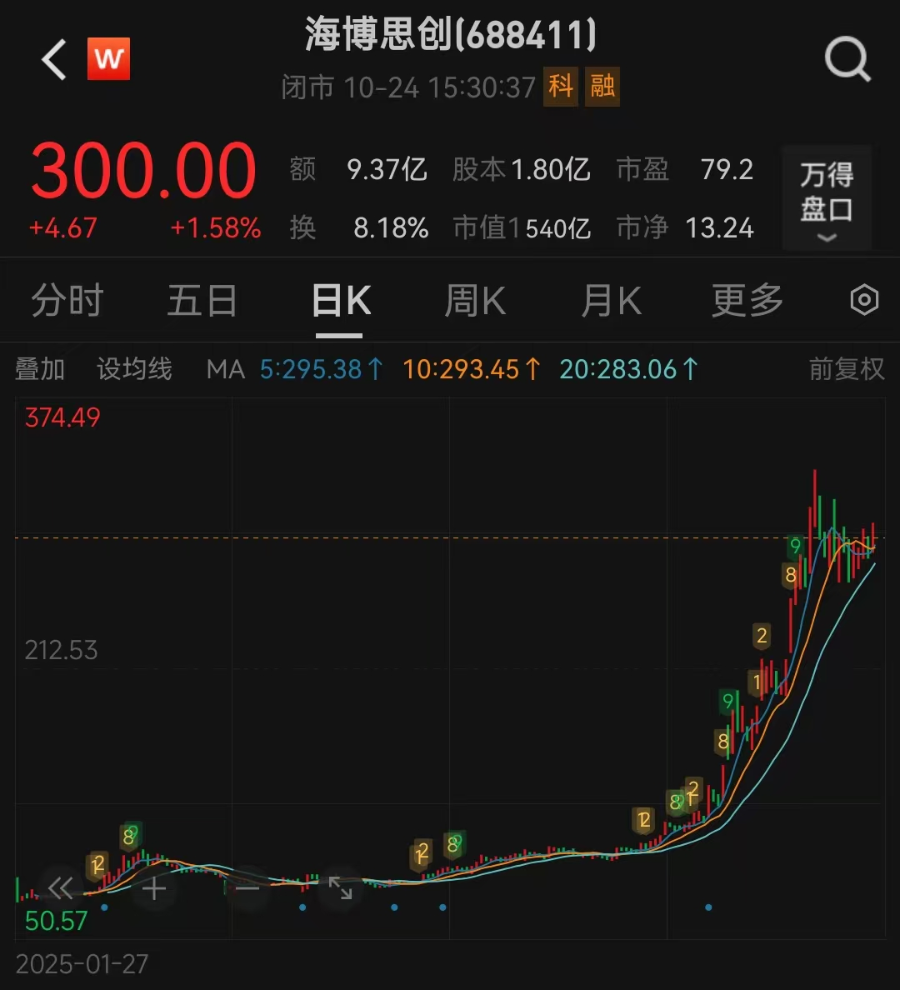
Task: Open the 更多 chart options
Action: (x=747, y=300)
